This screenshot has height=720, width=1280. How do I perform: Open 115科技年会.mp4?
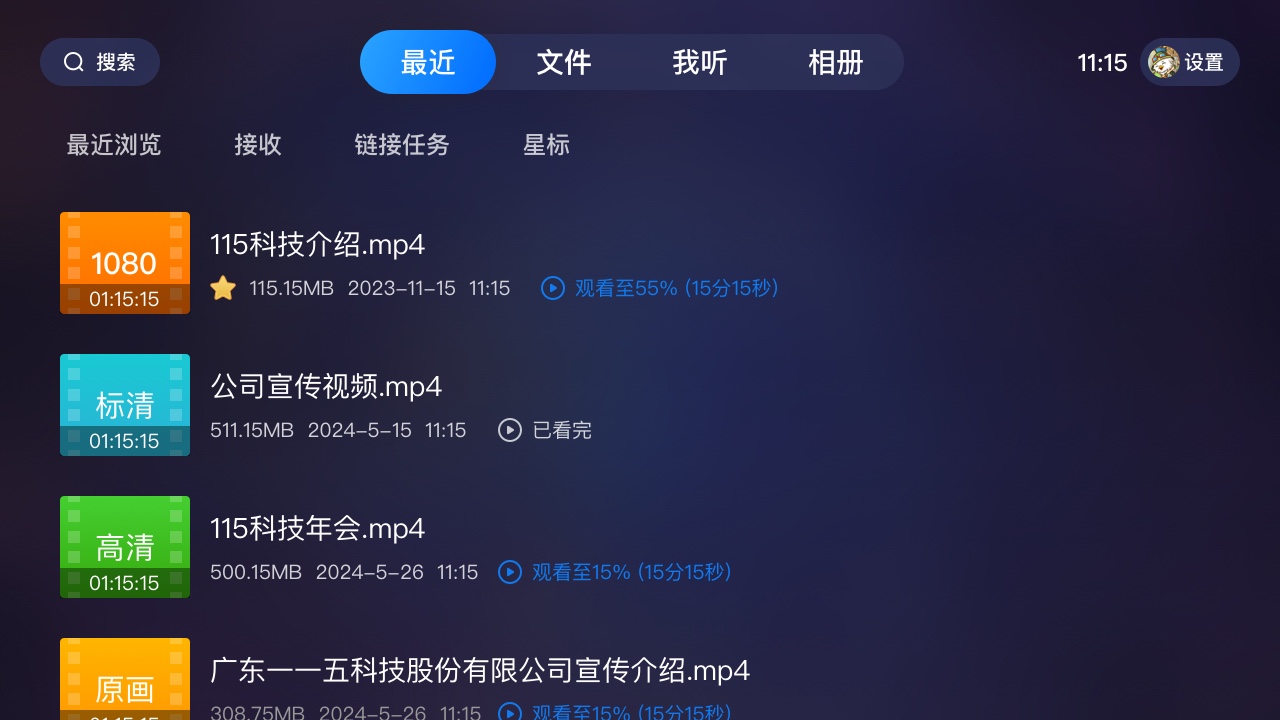pos(318,529)
